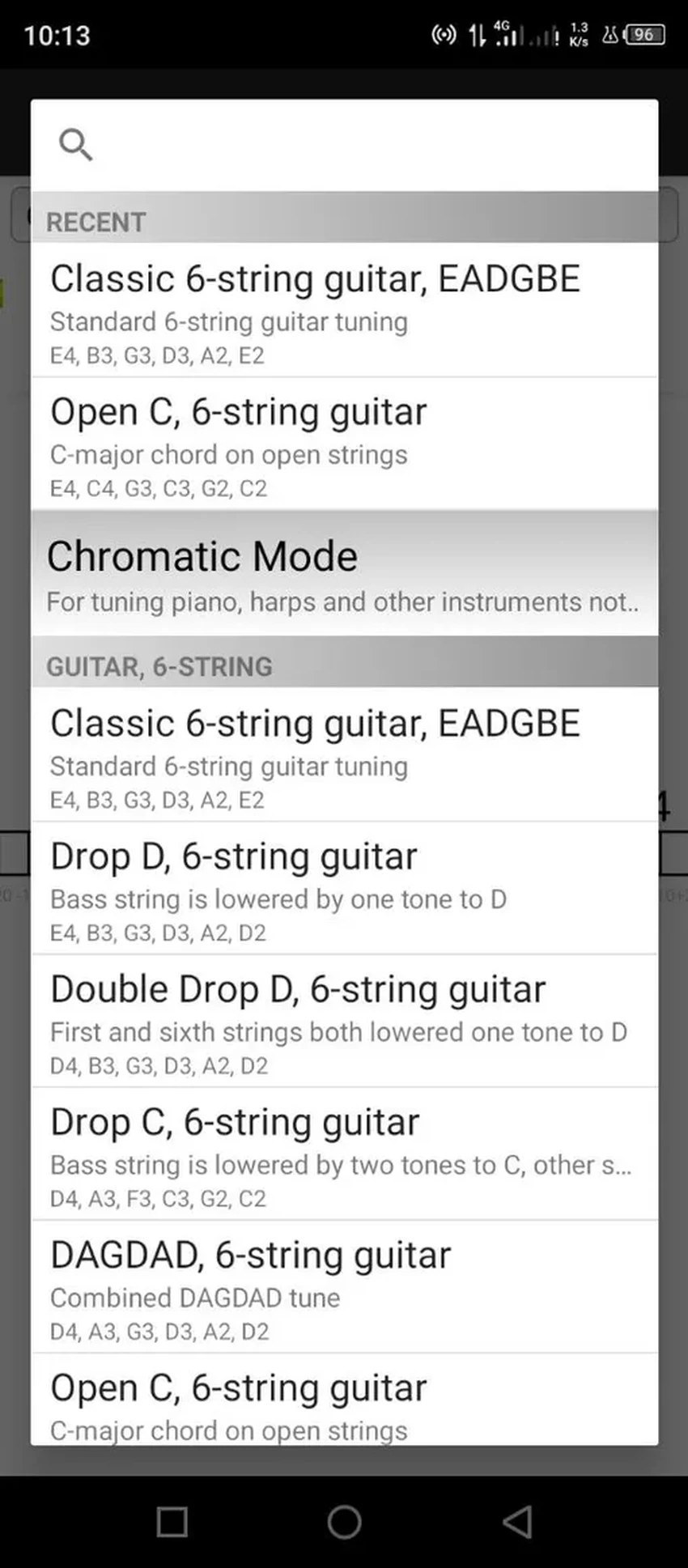688x1568 pixels.
Task: Select Classic 6-string guitar under Recent
Action: 344,311
